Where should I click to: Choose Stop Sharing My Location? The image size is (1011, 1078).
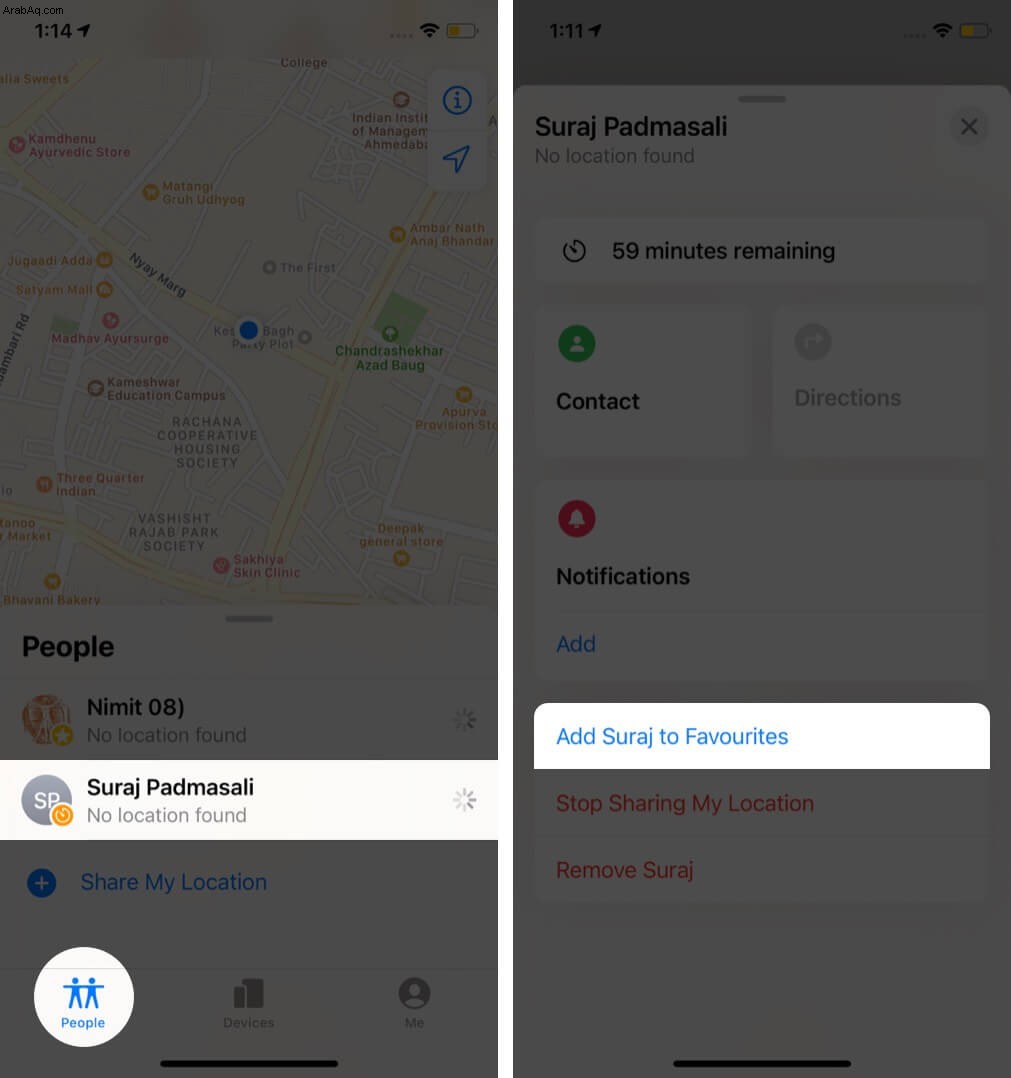(684, 803)
